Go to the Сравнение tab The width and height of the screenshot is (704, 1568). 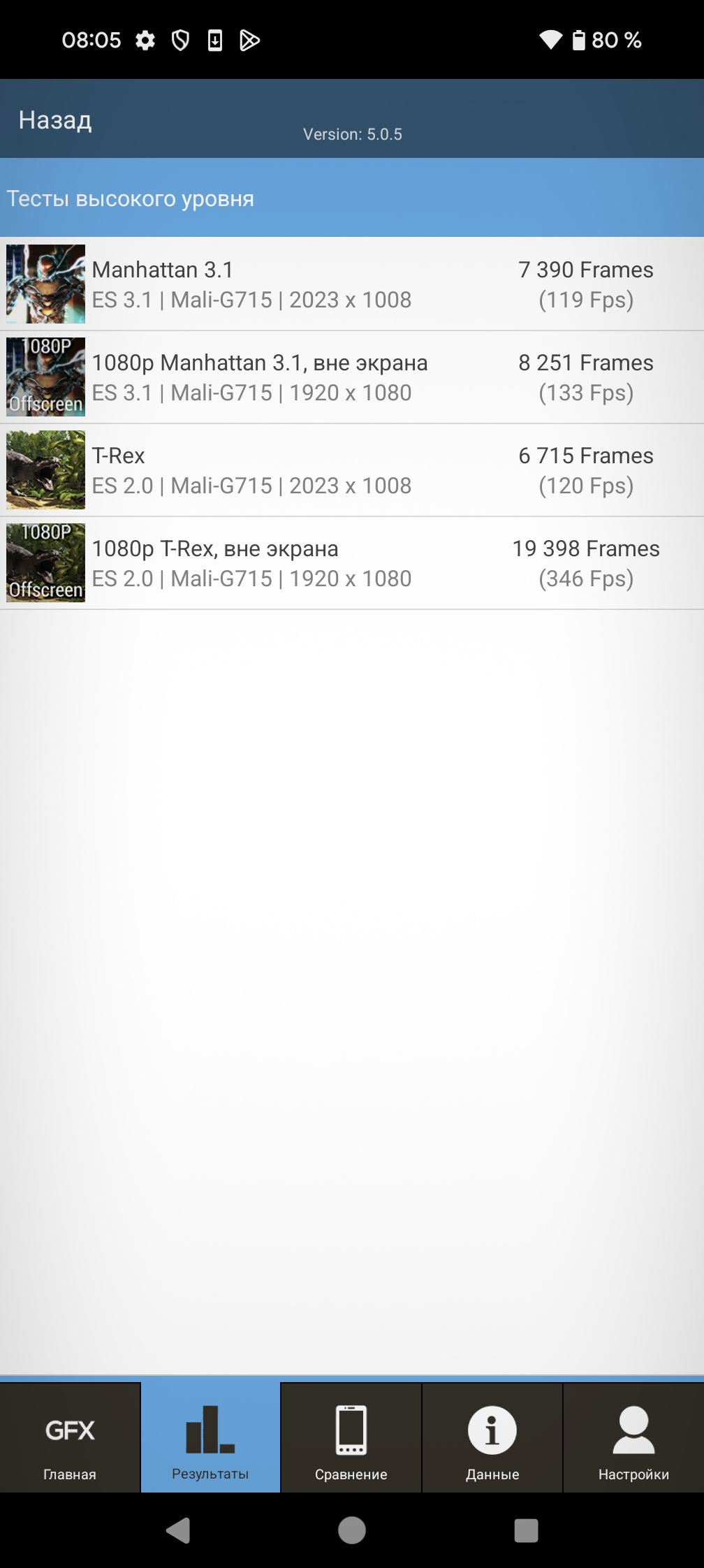[351, 1439]
